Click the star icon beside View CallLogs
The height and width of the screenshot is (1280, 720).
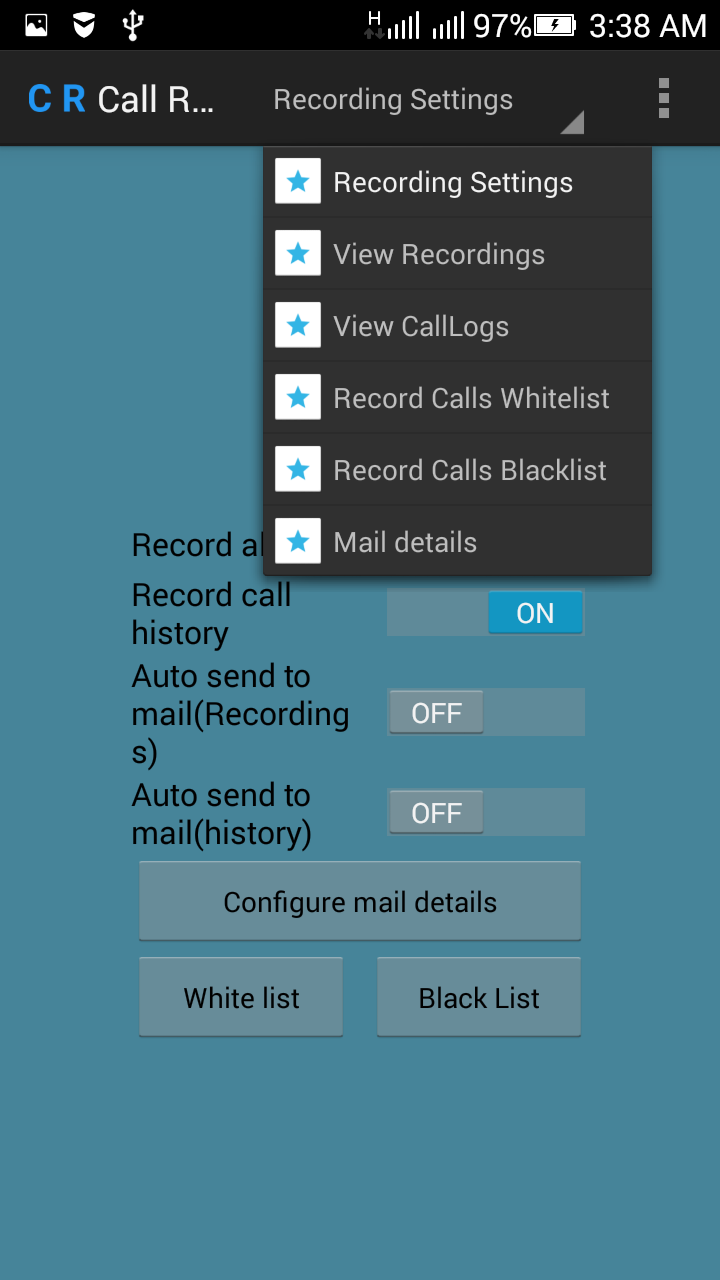pos(297,325)
